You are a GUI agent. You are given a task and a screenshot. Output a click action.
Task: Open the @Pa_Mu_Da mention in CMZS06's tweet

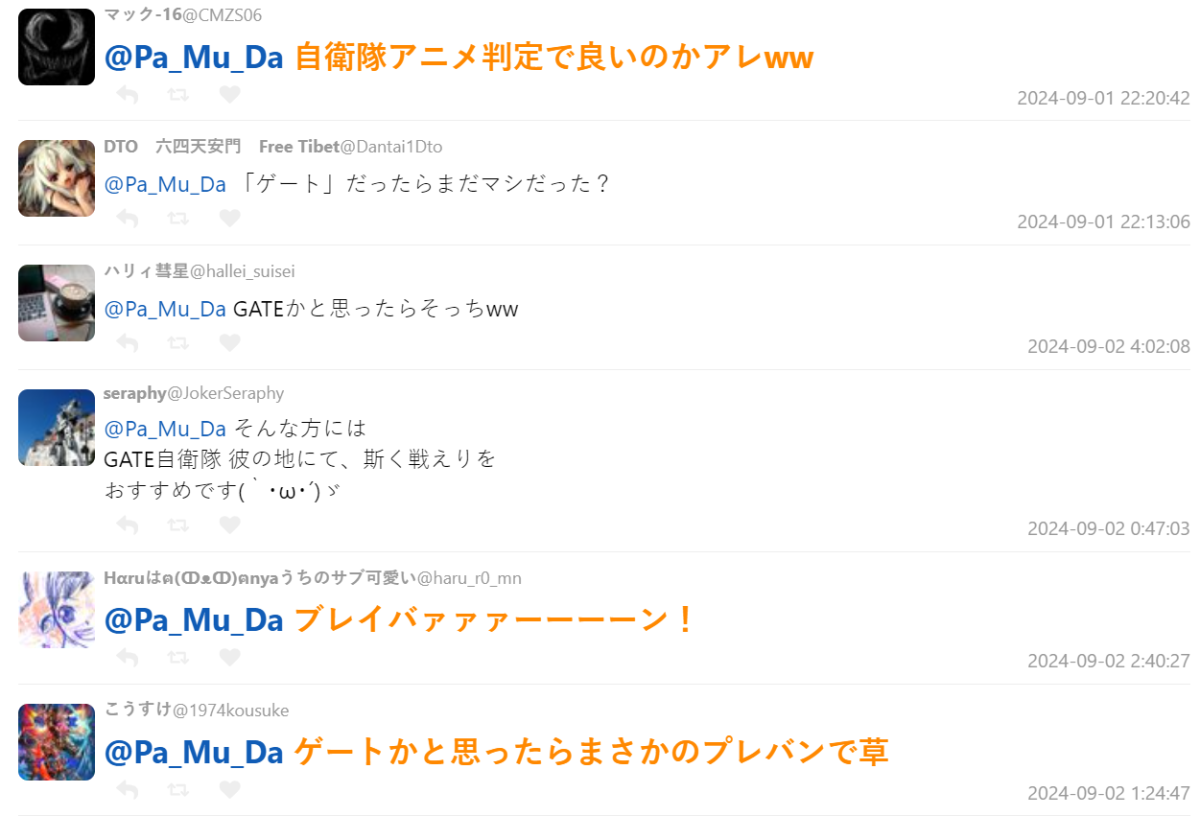coord(194,57)
